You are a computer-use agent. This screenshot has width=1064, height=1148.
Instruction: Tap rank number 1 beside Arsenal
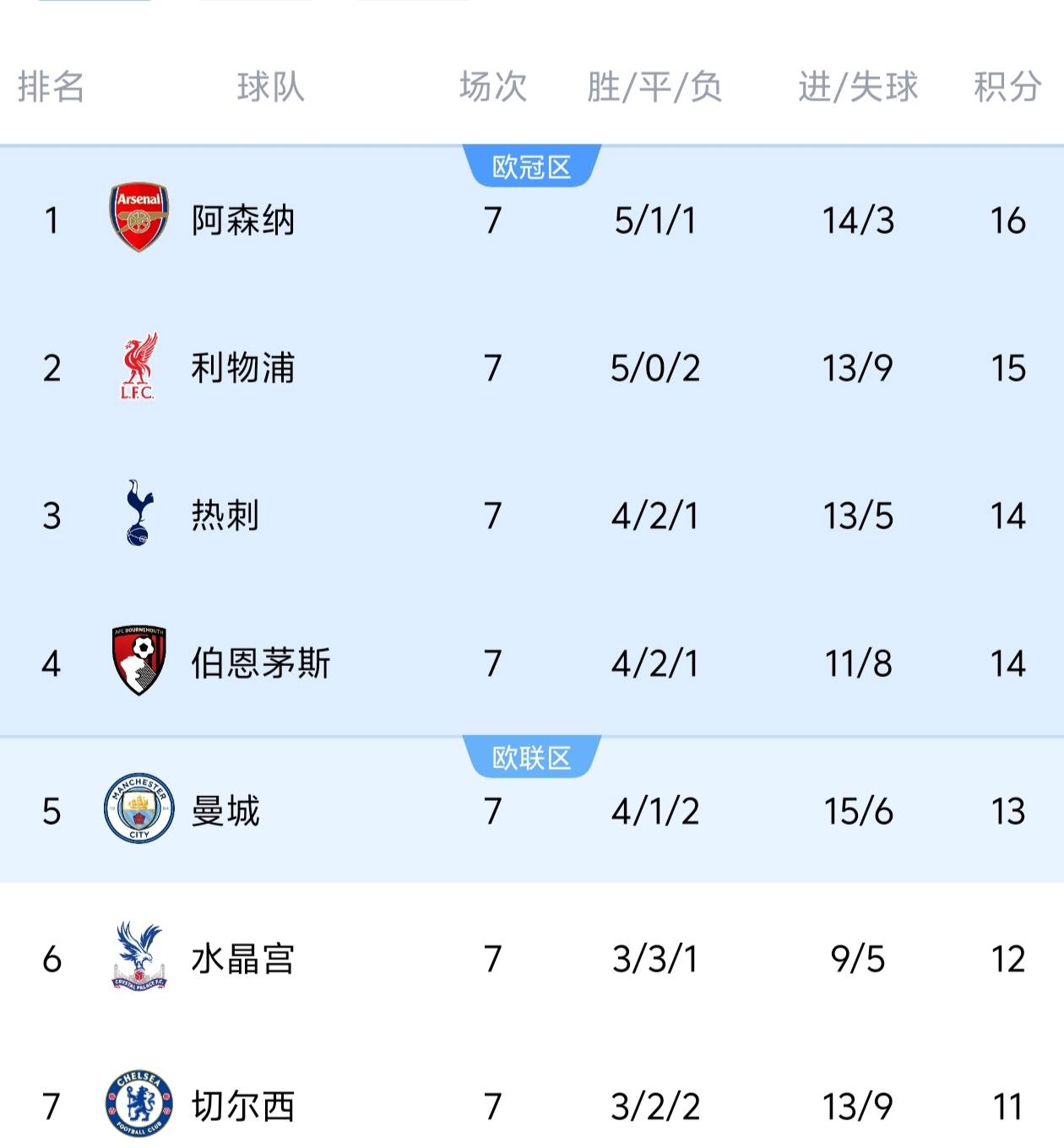[x=52, y=220]
